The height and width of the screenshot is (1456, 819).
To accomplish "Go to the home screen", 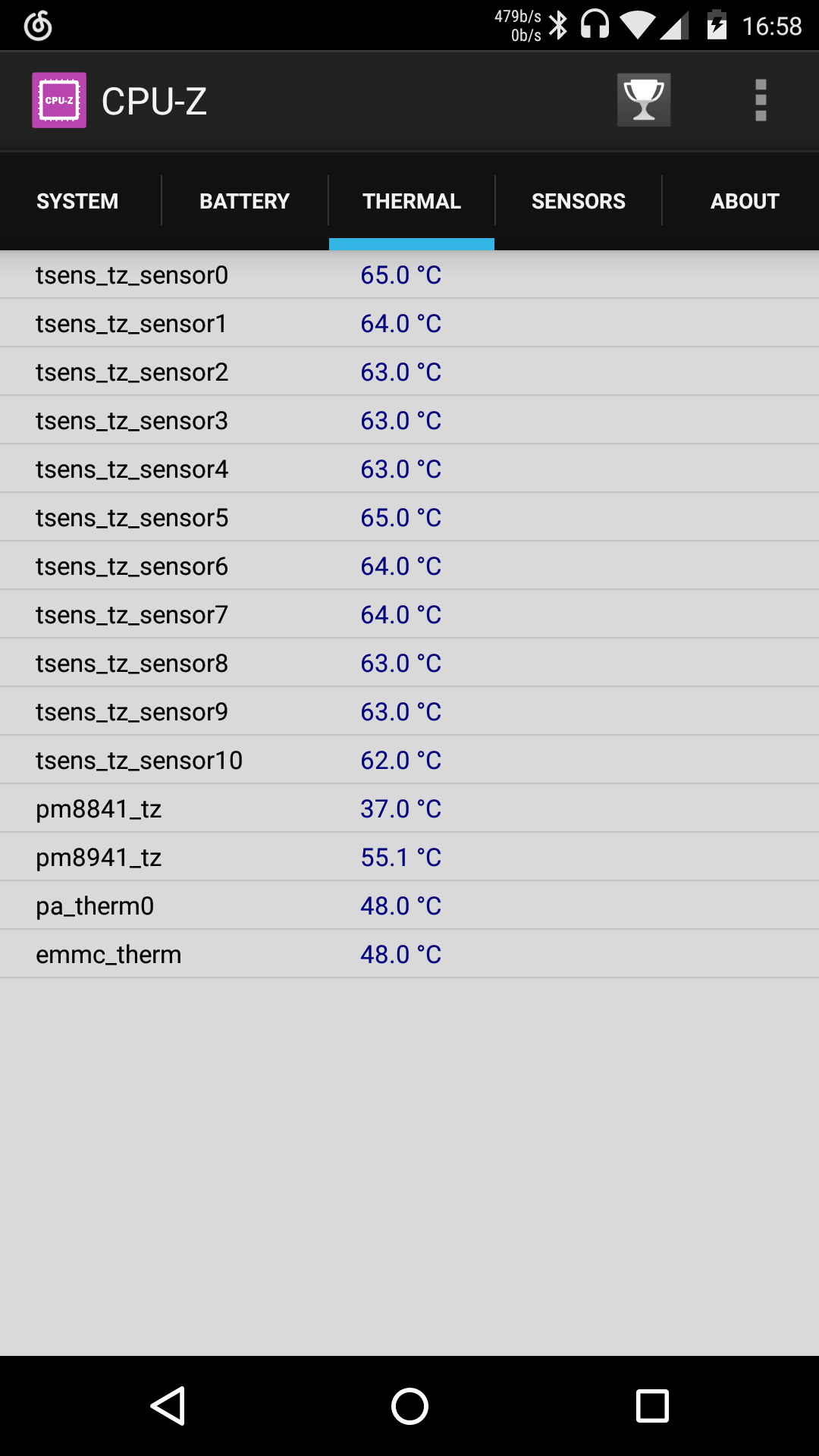I will [x=409, y=1406].
